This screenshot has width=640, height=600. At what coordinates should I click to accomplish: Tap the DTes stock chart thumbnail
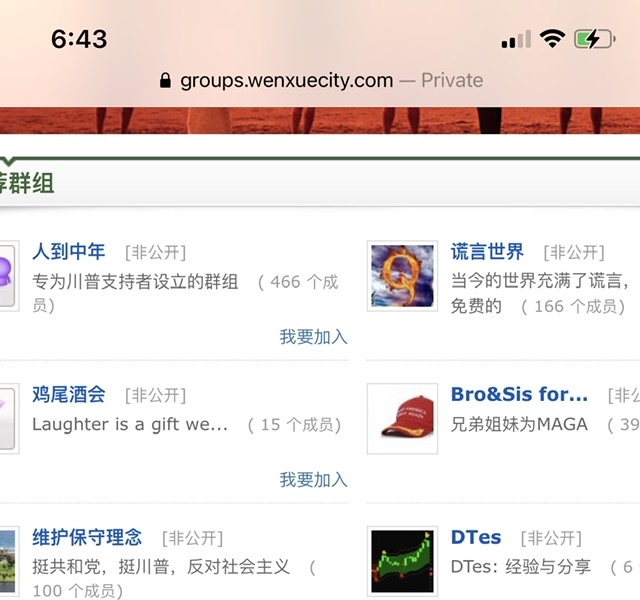coord(402,563)
